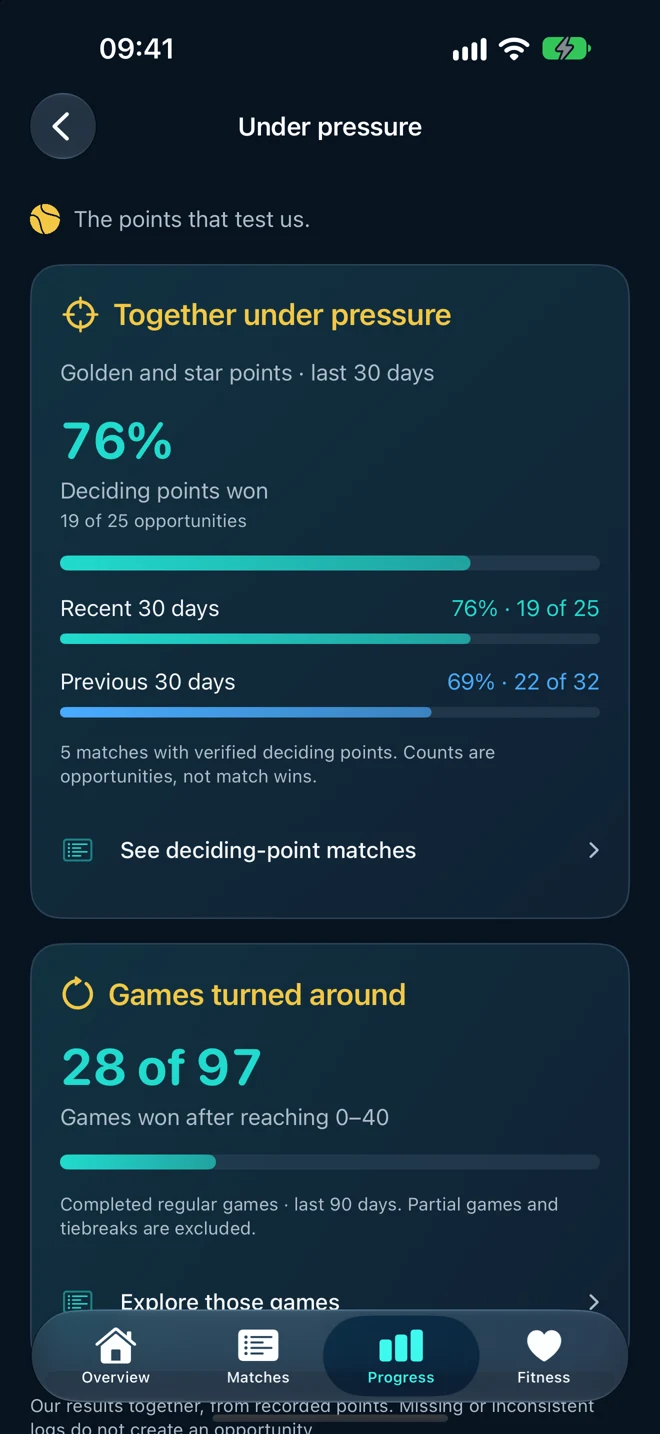Select the Progress tab

pos(401,1356)
